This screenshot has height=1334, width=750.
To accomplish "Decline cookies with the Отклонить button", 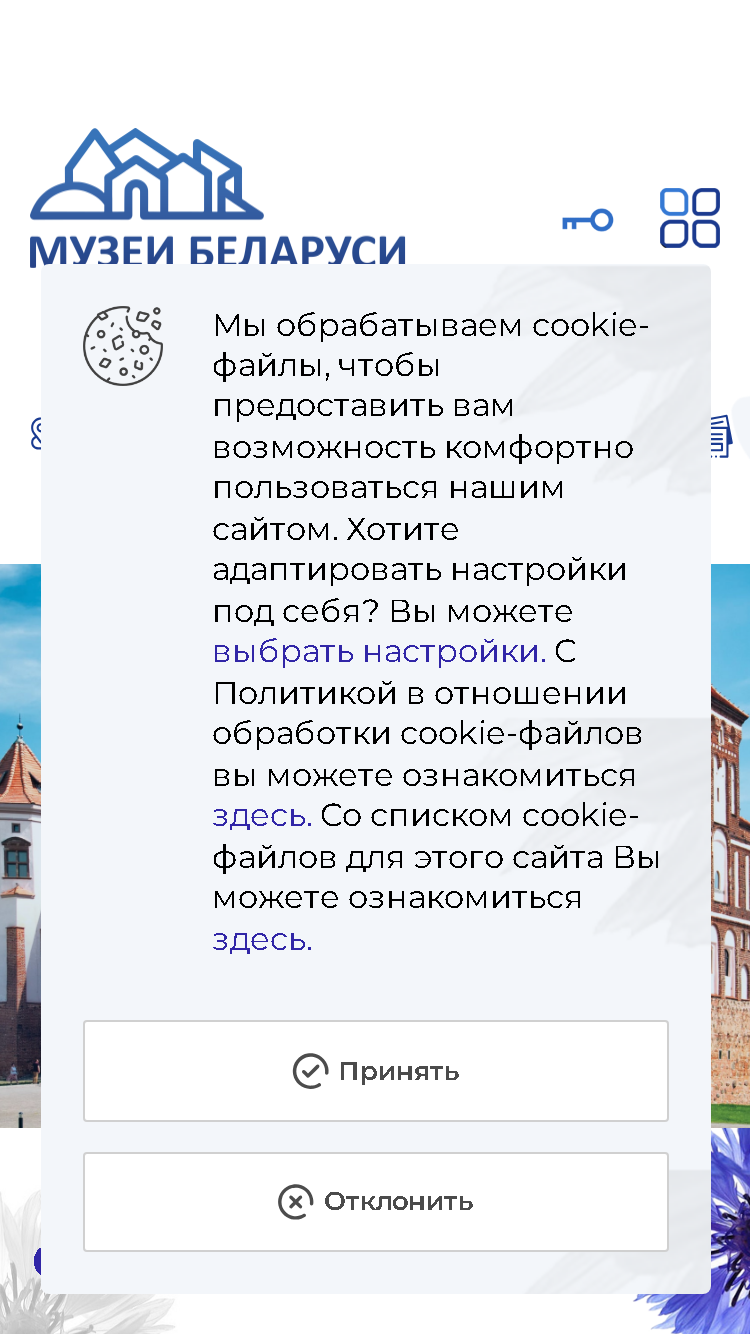I will pyautogui.click(x=375, y=1201).
